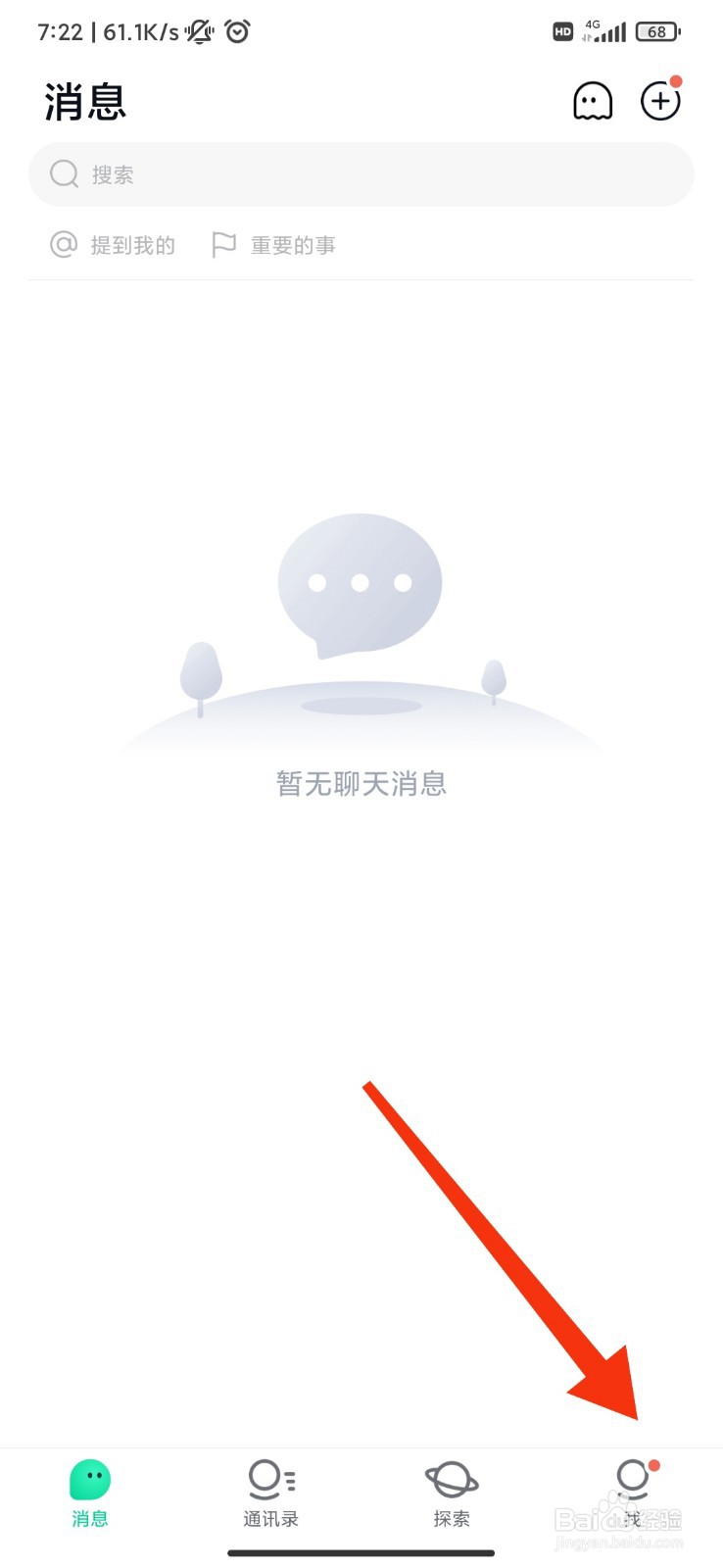The image size is (723, 1568).
Task: Tap the flag icon for 重要的事
Action: pos(224,244)
